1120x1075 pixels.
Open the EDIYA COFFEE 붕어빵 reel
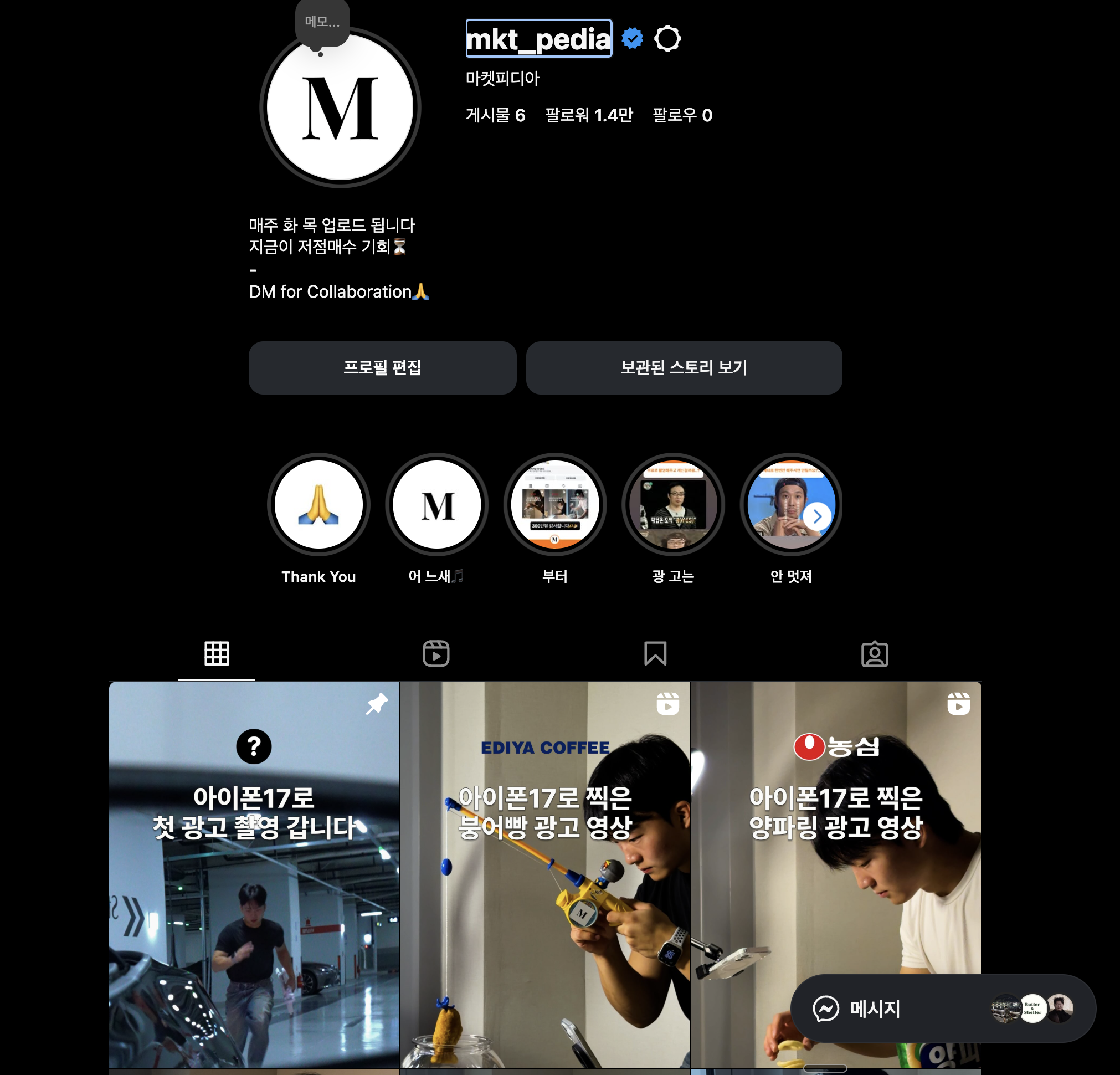545,874
